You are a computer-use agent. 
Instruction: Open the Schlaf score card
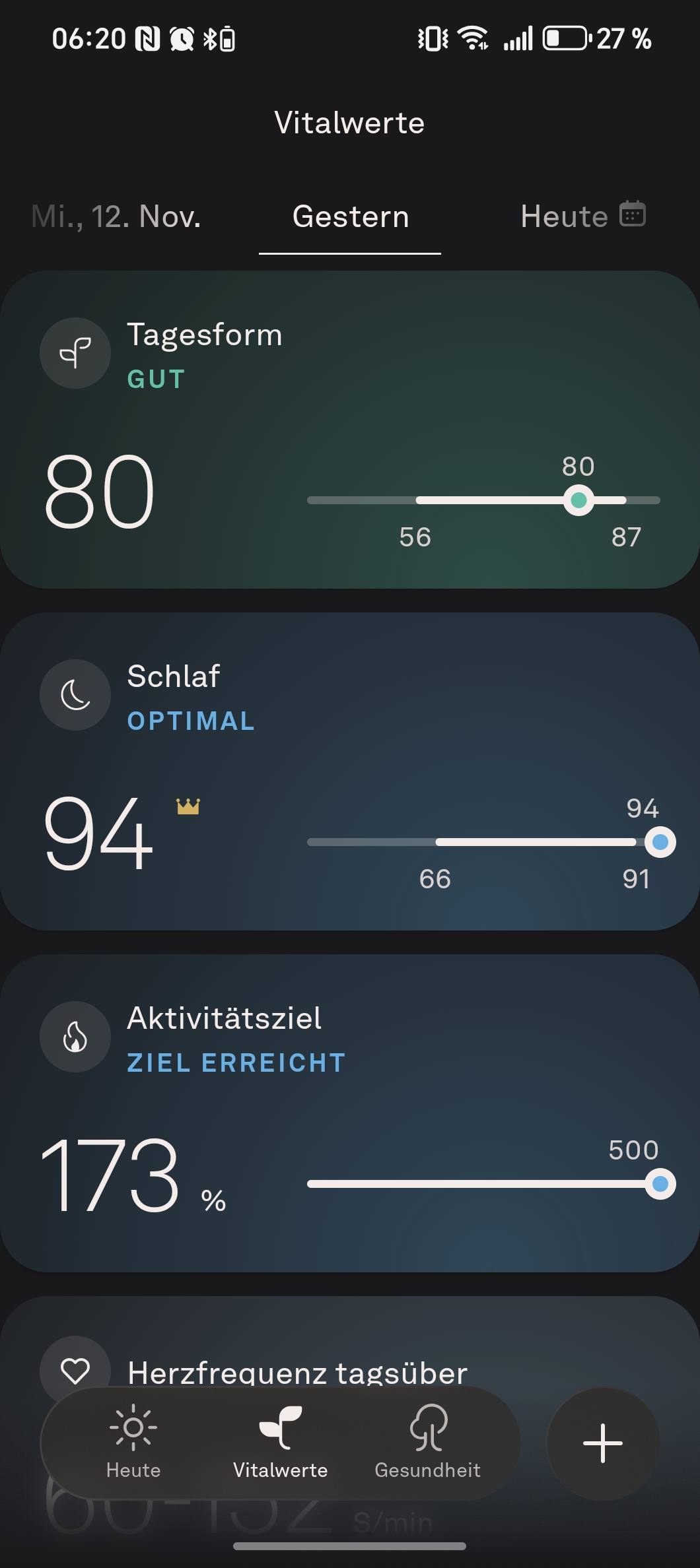click(x=350, y=771)
